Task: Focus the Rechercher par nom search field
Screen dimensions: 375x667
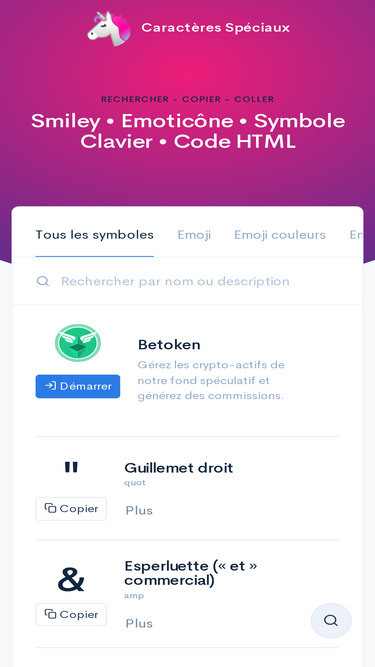Action: pyautogui.click(x=188, y=281)
